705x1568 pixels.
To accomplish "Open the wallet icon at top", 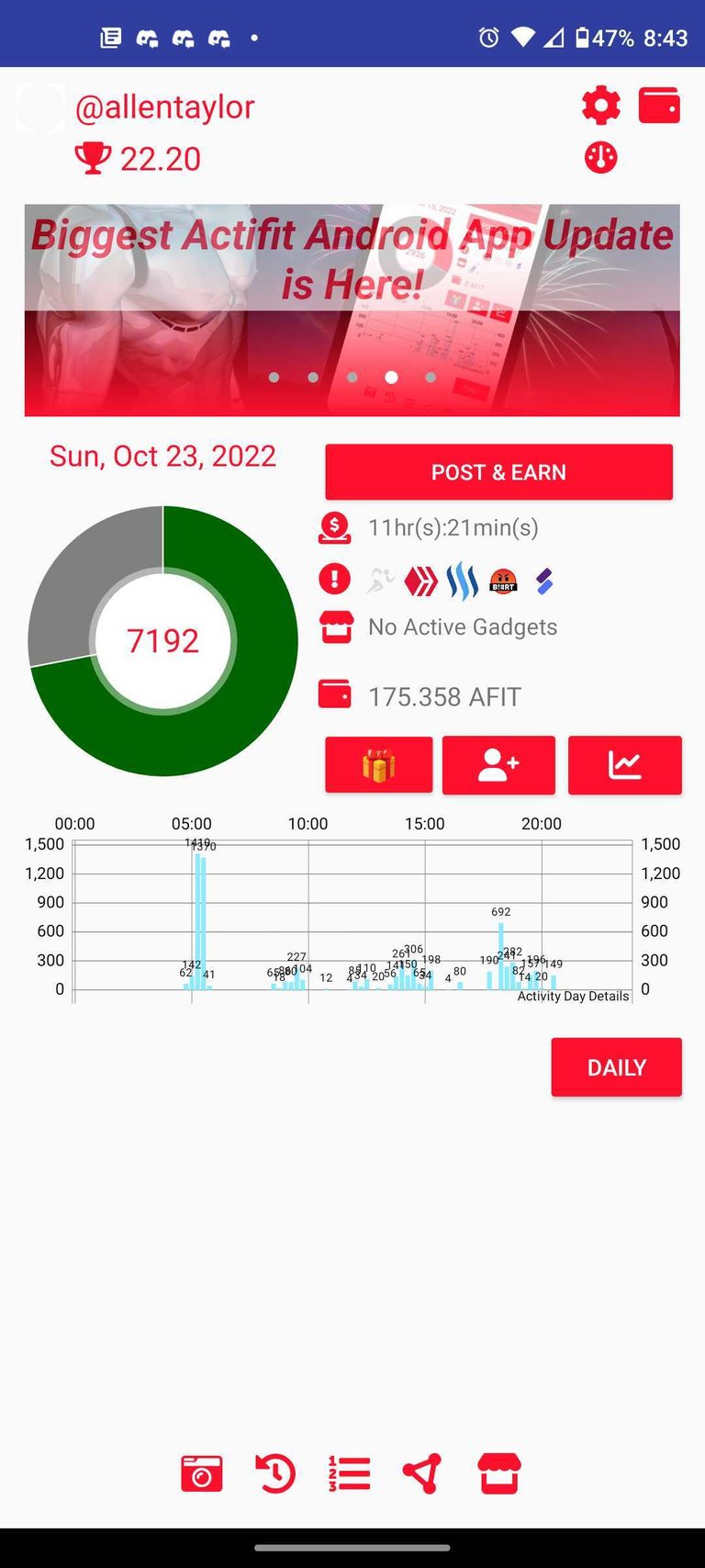I will (x=659, y=106).
